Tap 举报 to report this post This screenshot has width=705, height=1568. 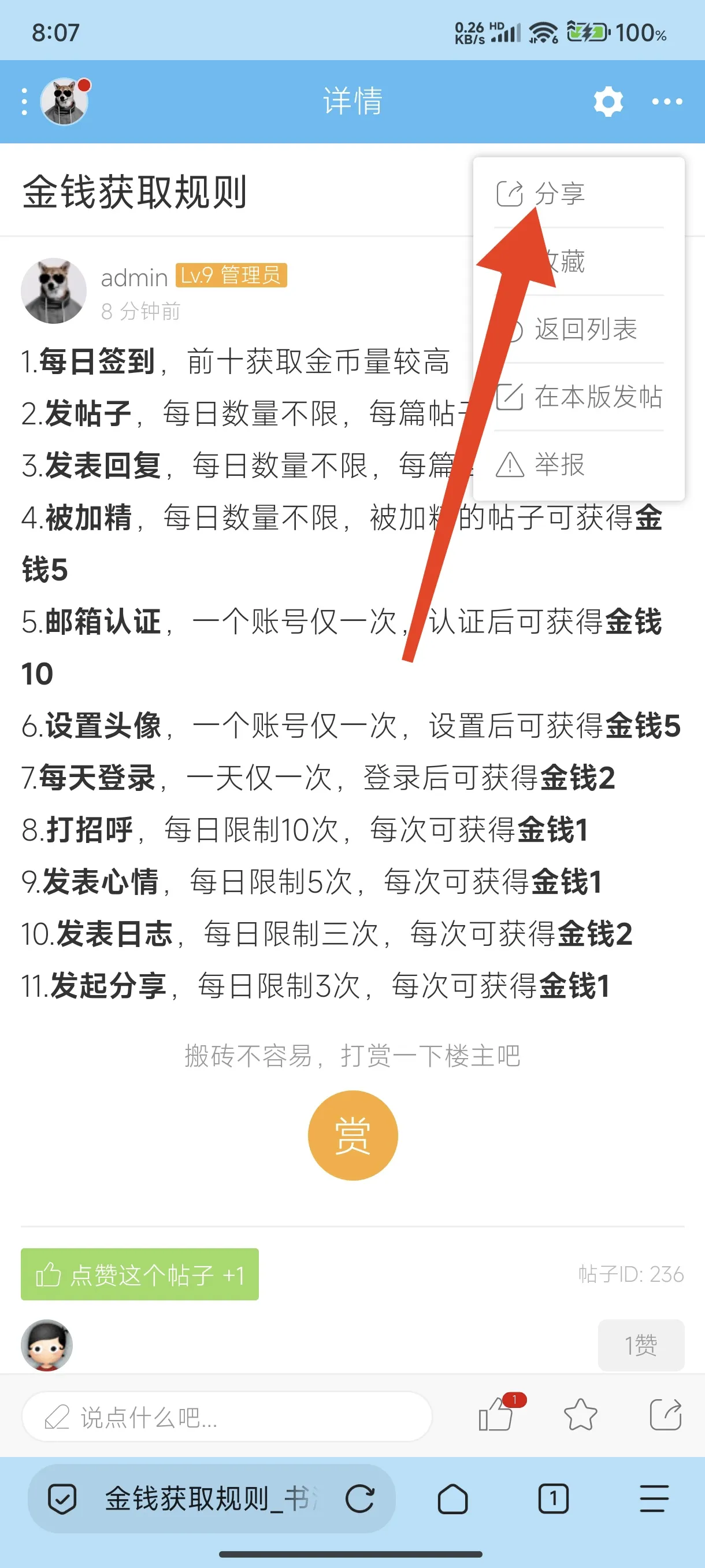(x=558, y=465)
